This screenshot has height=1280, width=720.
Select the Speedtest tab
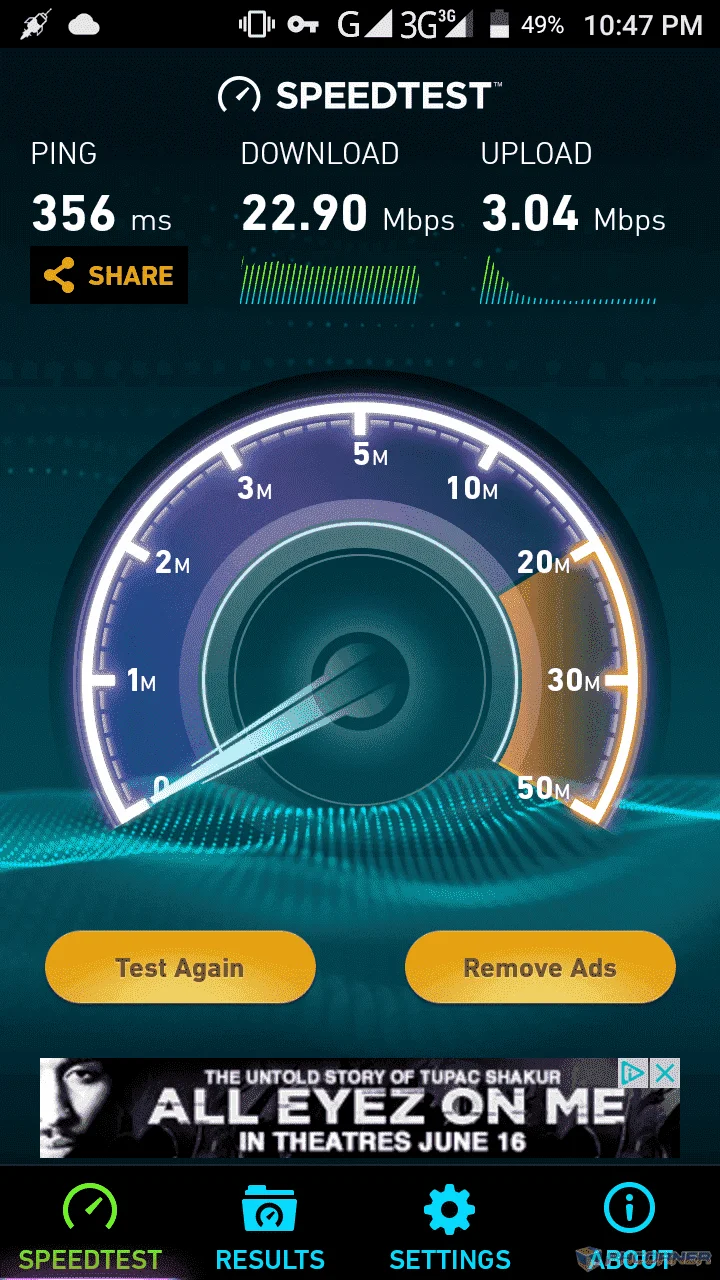pyautogui.click(x=90, y=1227)
